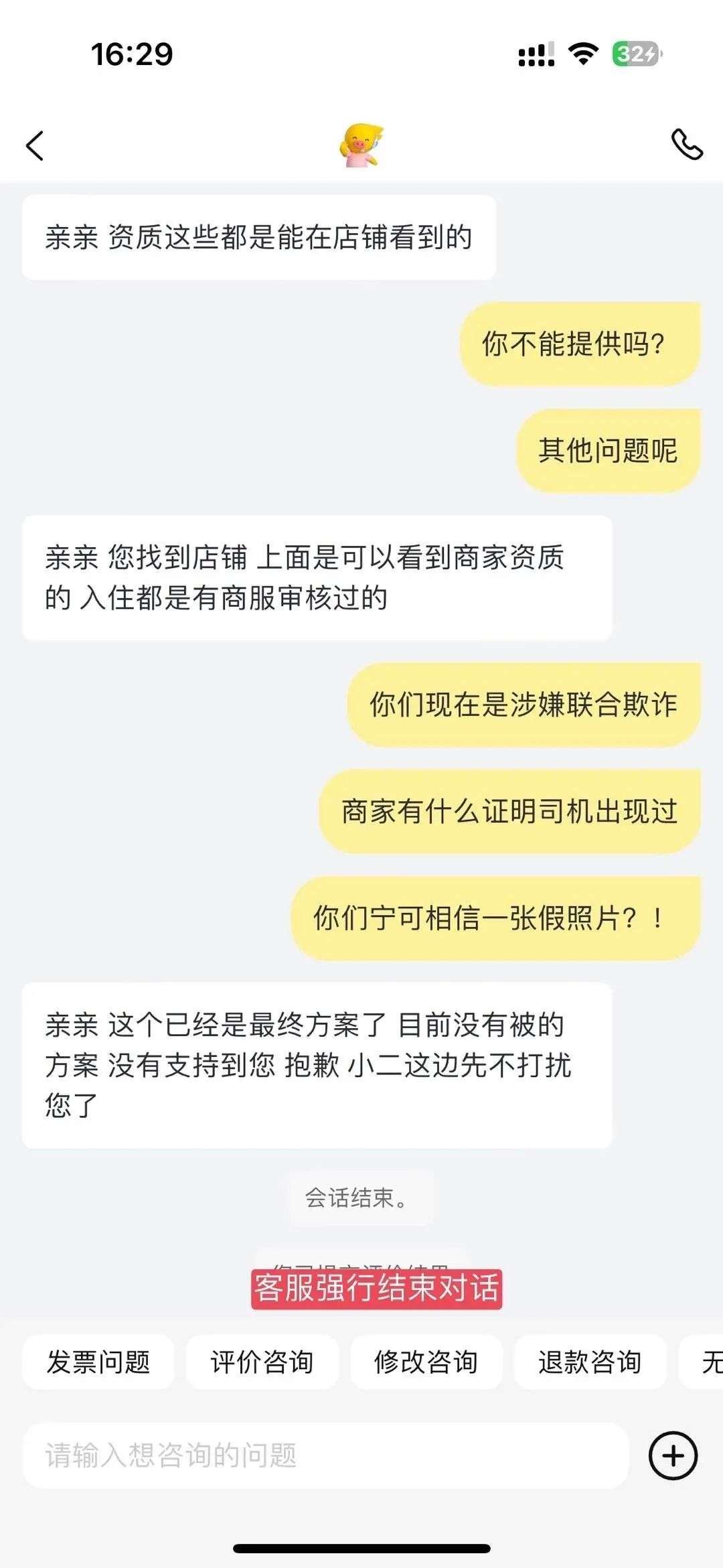The width and height of the screenshot is (723, 1568).
Task: Open the plus attachment menu
Action: click(673, 1455)
